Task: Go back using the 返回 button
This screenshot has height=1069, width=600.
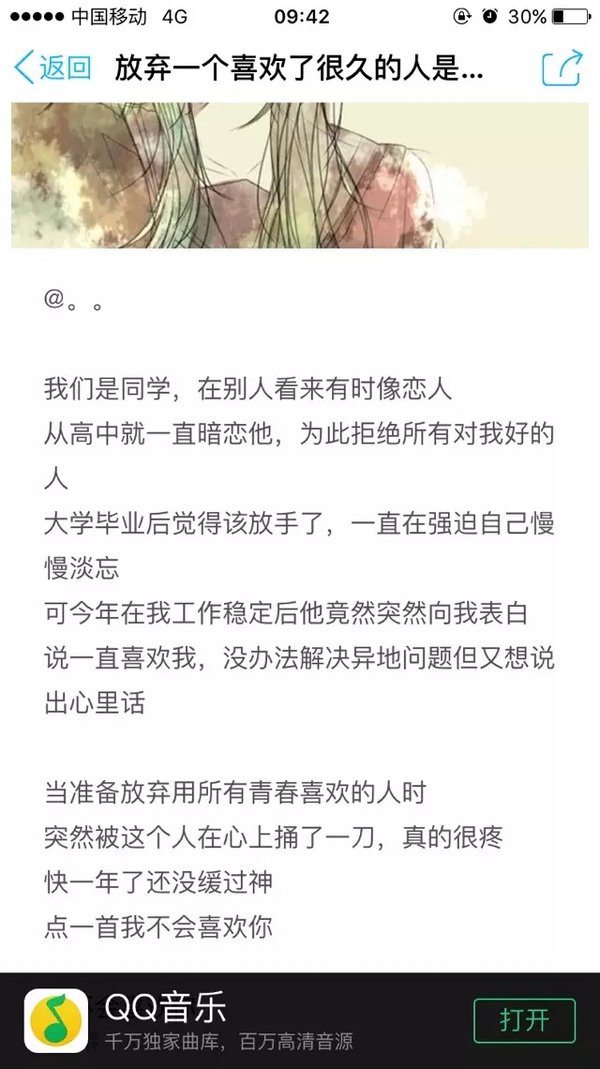Action: tap(52, 67)
